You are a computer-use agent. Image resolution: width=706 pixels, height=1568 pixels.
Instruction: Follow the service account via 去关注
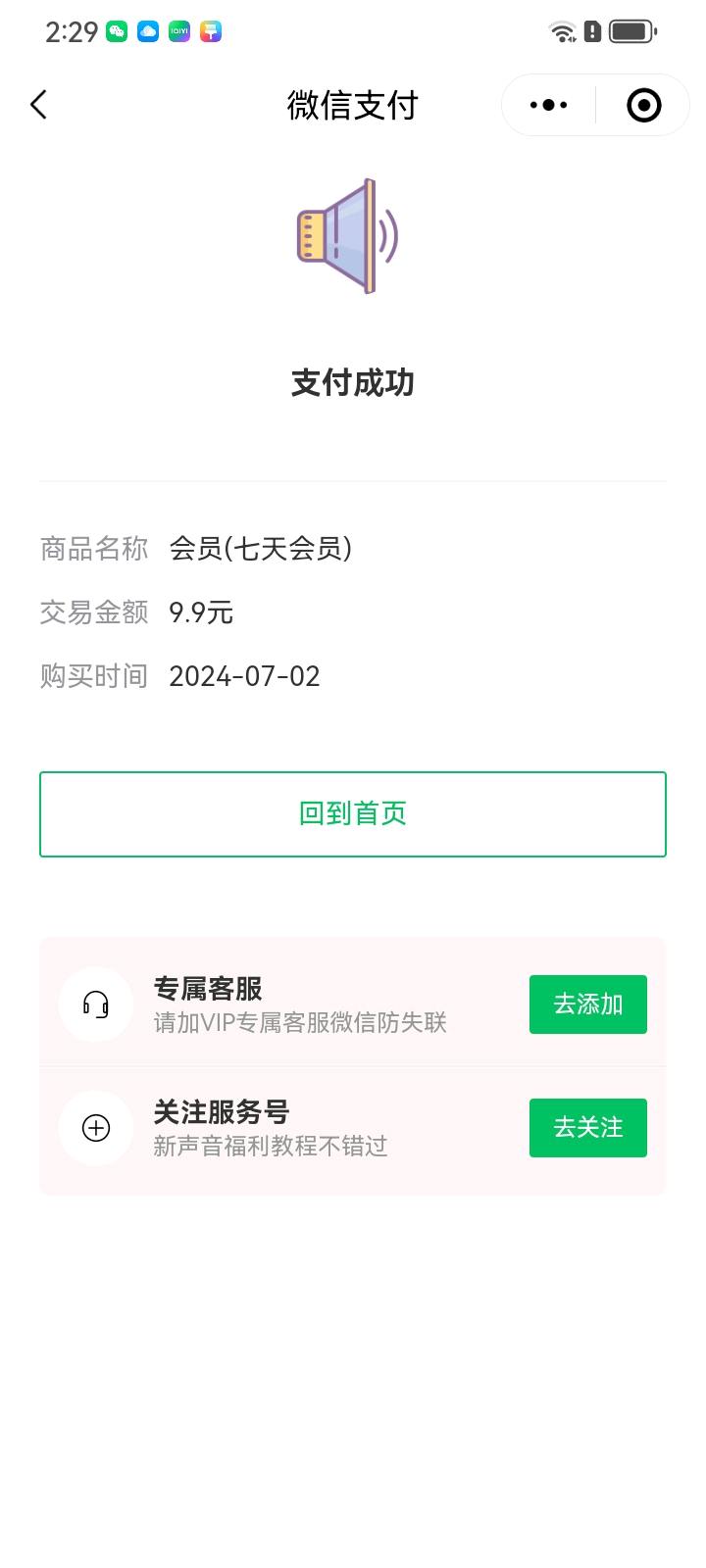click(x=587, y=1128)
